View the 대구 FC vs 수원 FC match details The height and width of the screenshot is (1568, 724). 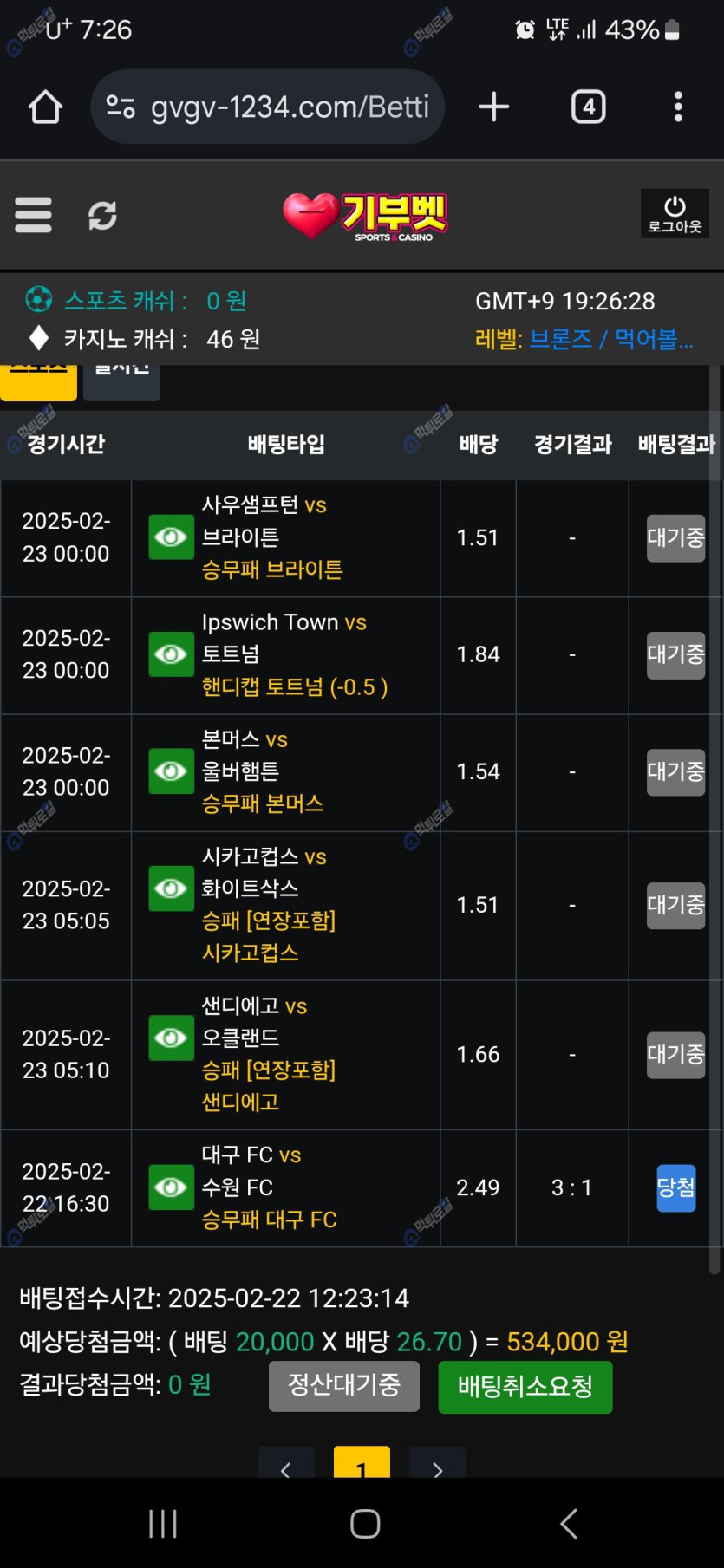point(171,1187)
